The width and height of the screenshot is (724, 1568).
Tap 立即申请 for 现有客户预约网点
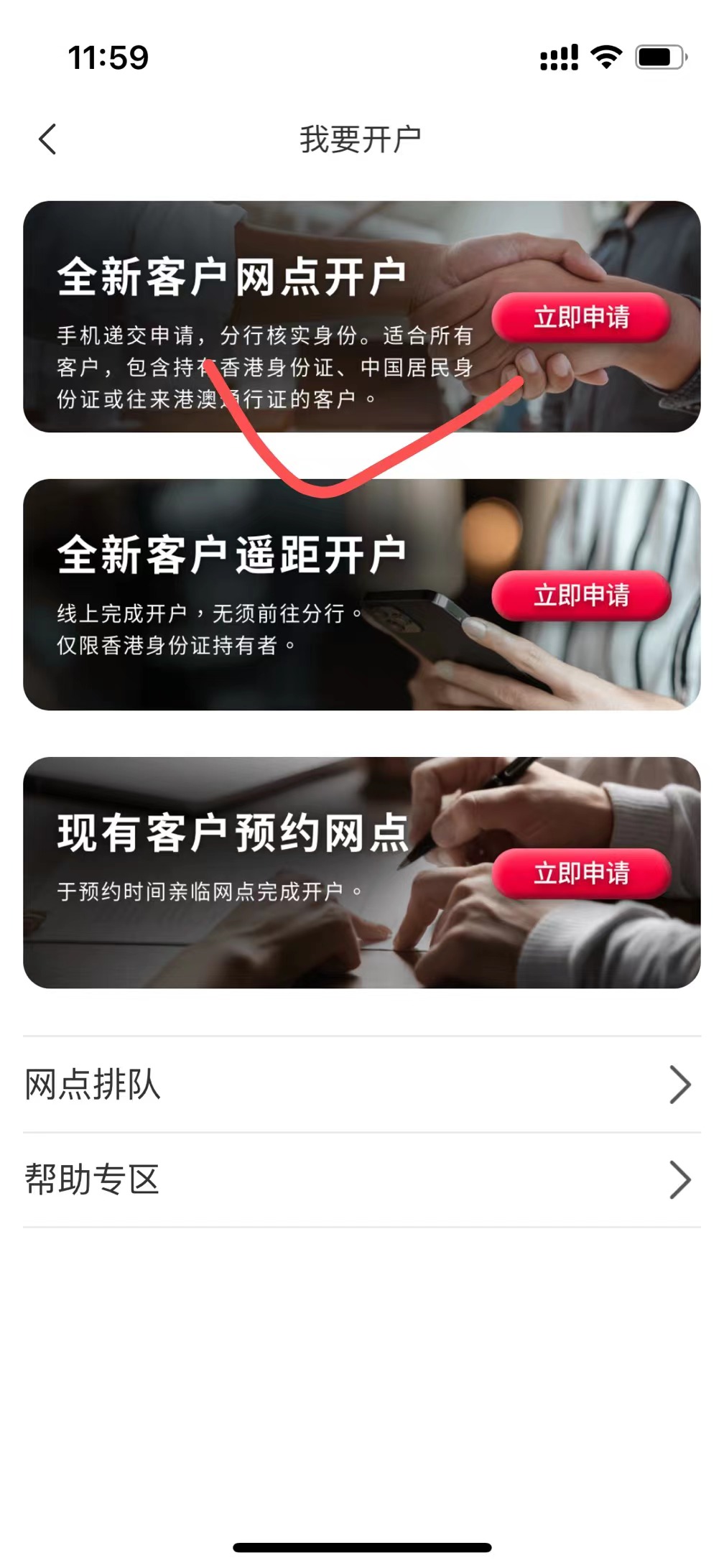click(x=581, y=873)
